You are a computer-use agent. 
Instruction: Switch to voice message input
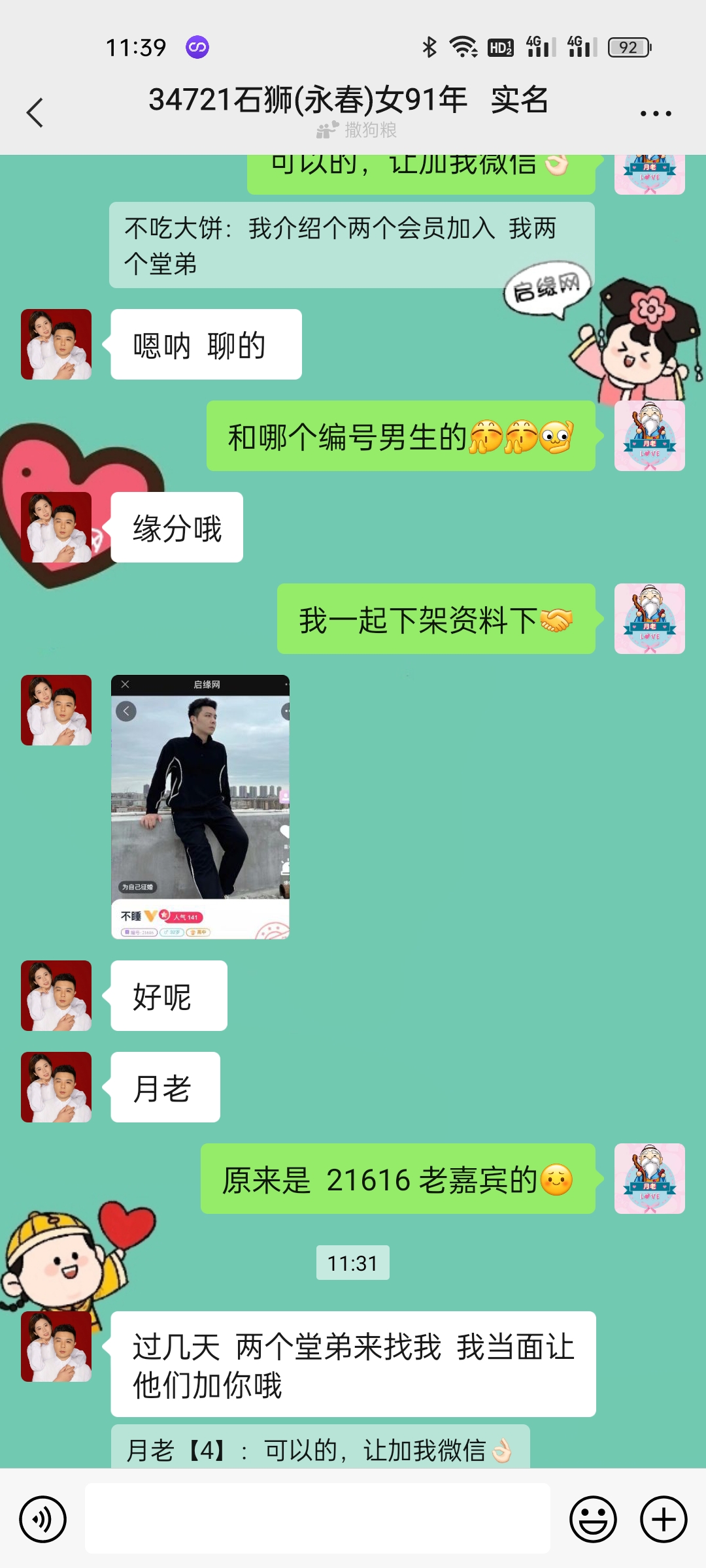coord(43,1519)
